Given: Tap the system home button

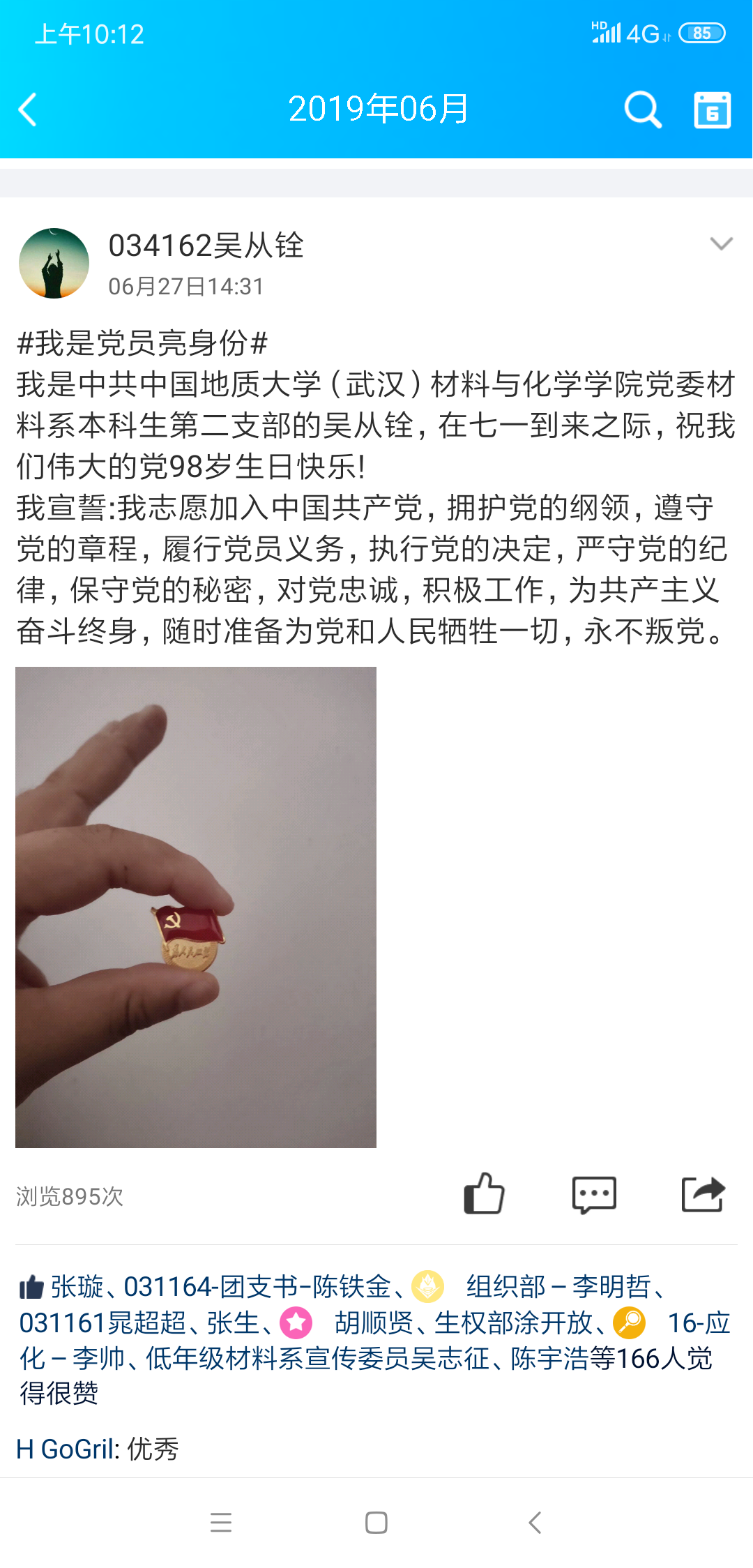Looking at the screenshot, I should point(376,1523).
